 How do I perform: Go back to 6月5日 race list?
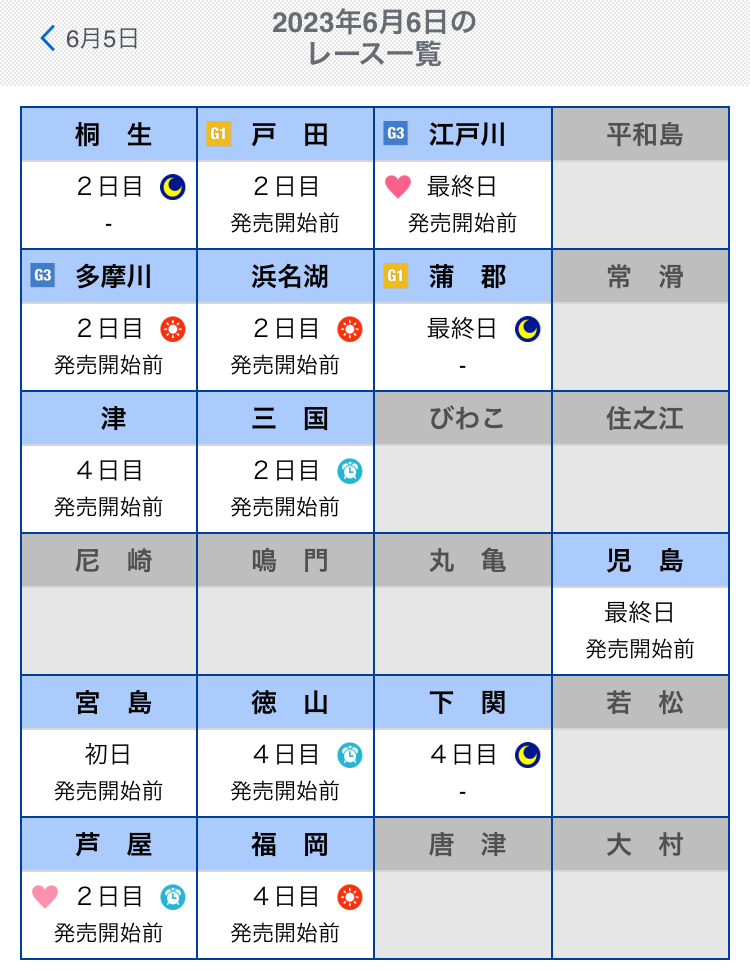click(x=89, y=38)
